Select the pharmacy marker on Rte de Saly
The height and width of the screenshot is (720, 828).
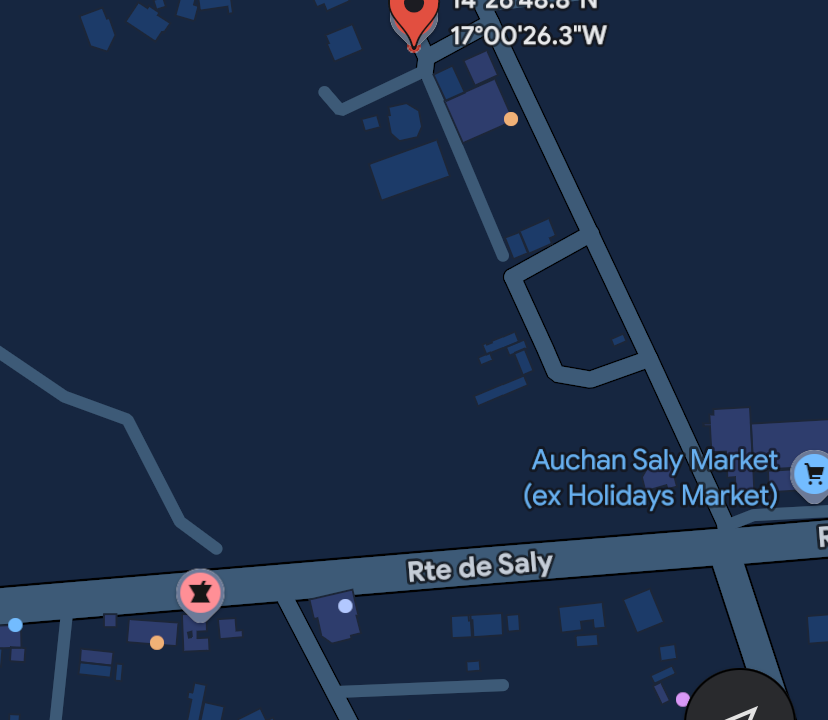click(x=200, y=592)
